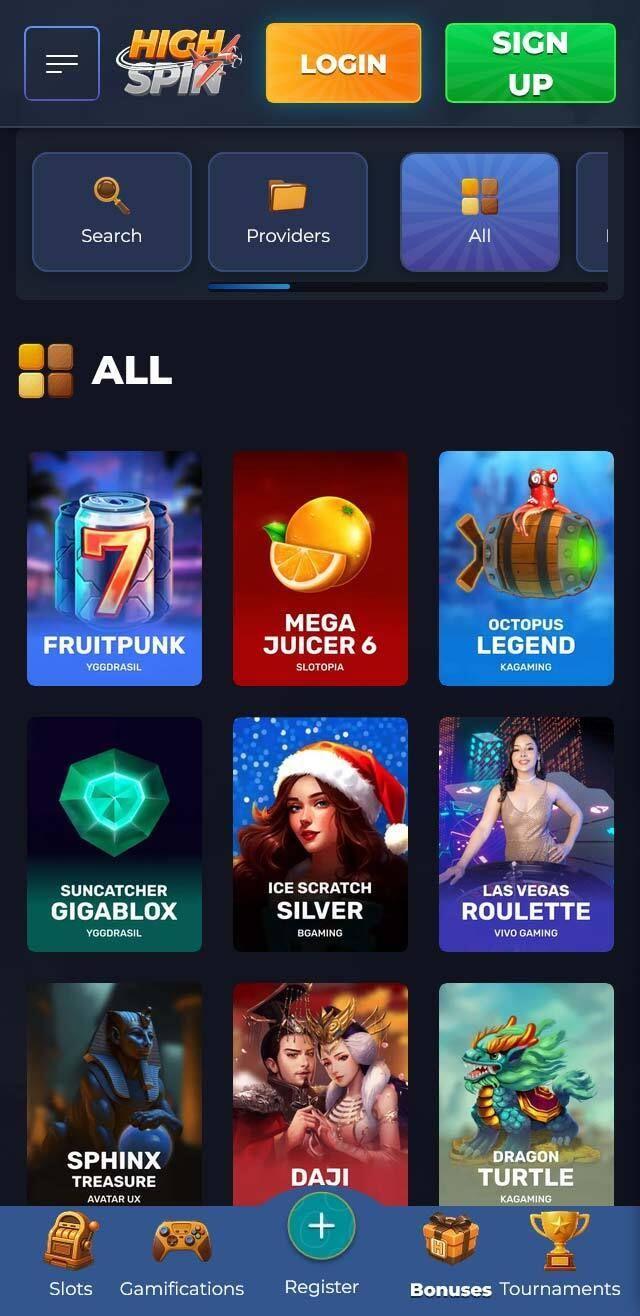Open the Bonuses tab
This screenshot has height=1316, width=640.
[450, 1256]
